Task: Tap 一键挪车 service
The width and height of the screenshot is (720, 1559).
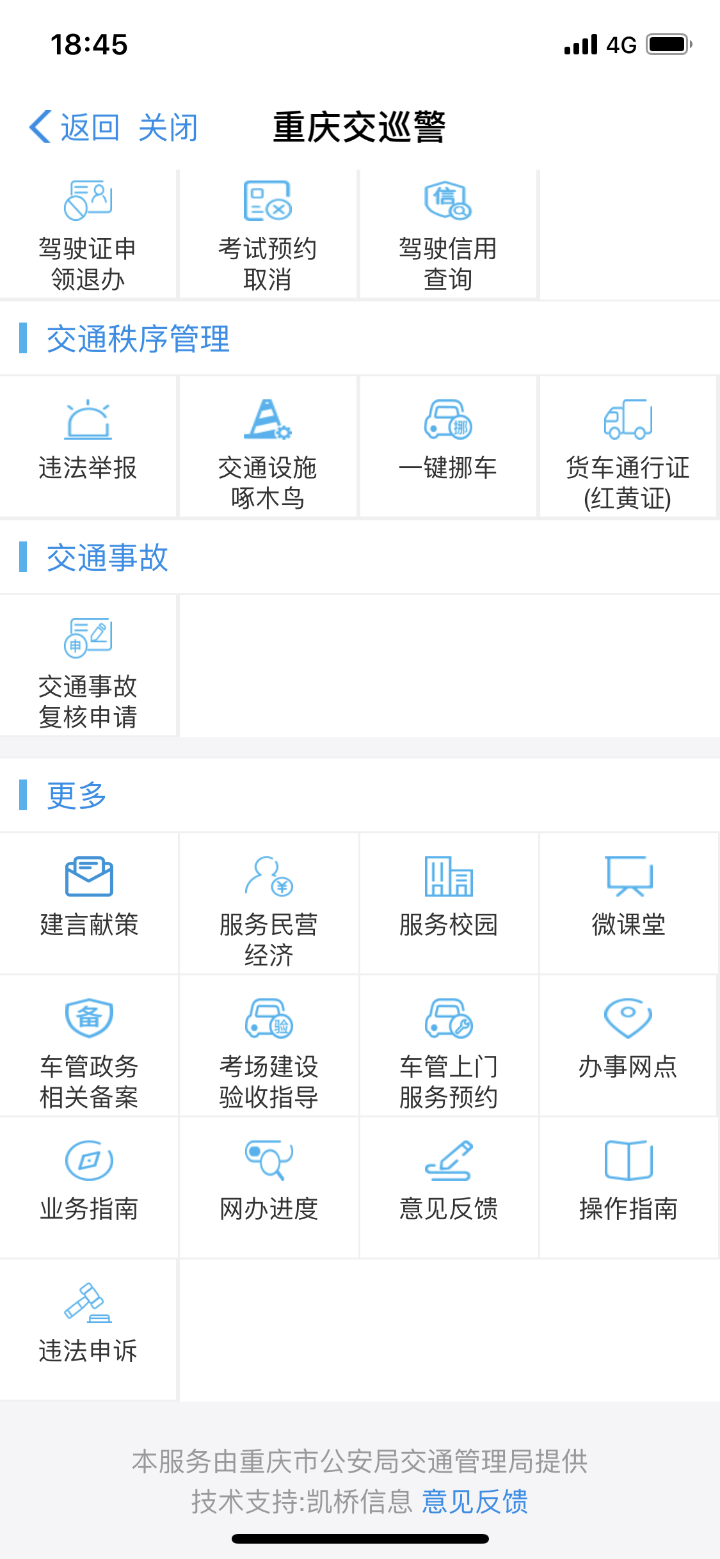Action: [x=448, y=446]
